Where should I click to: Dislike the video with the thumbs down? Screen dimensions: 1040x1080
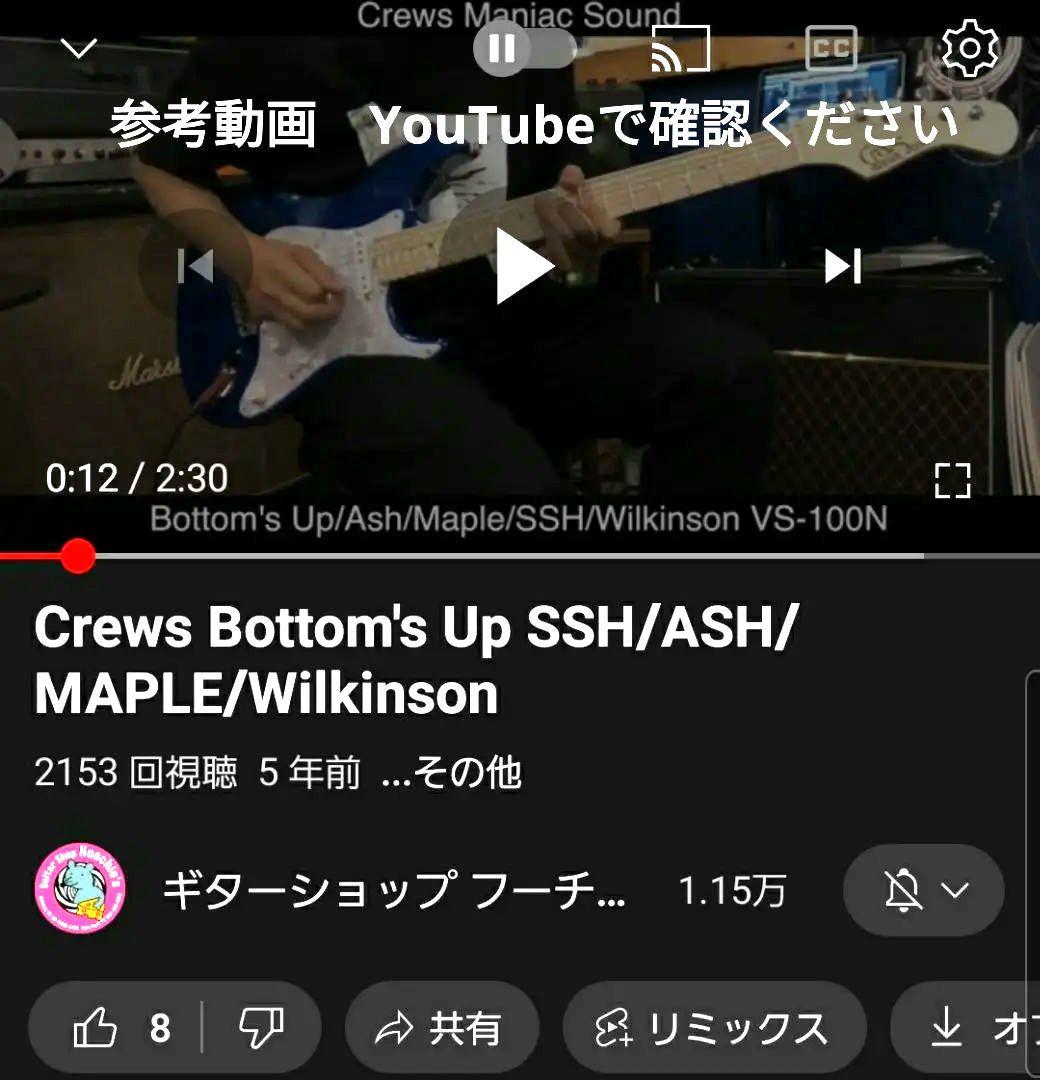pyautogui.click(x=262, y=1026)
